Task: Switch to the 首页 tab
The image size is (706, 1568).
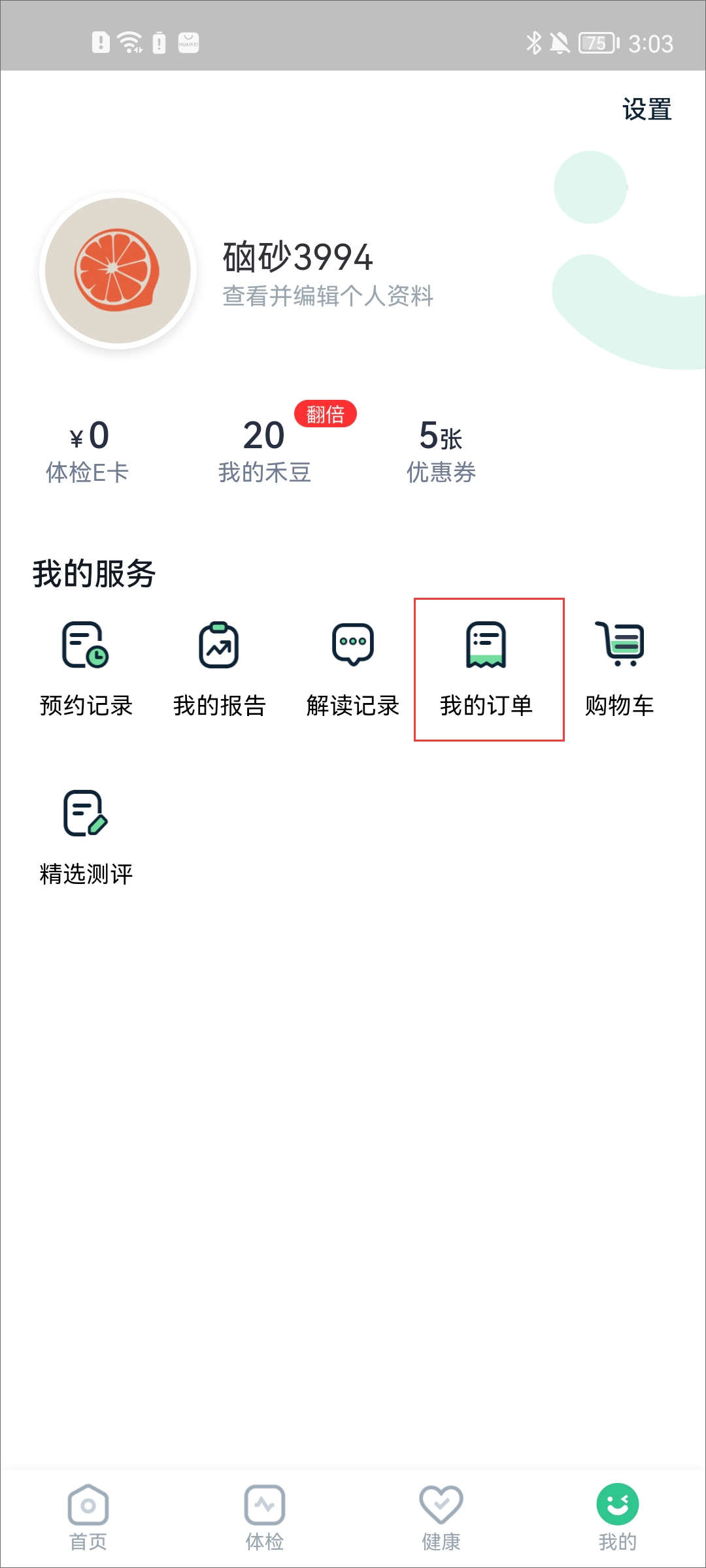Action: point(88,1518)
